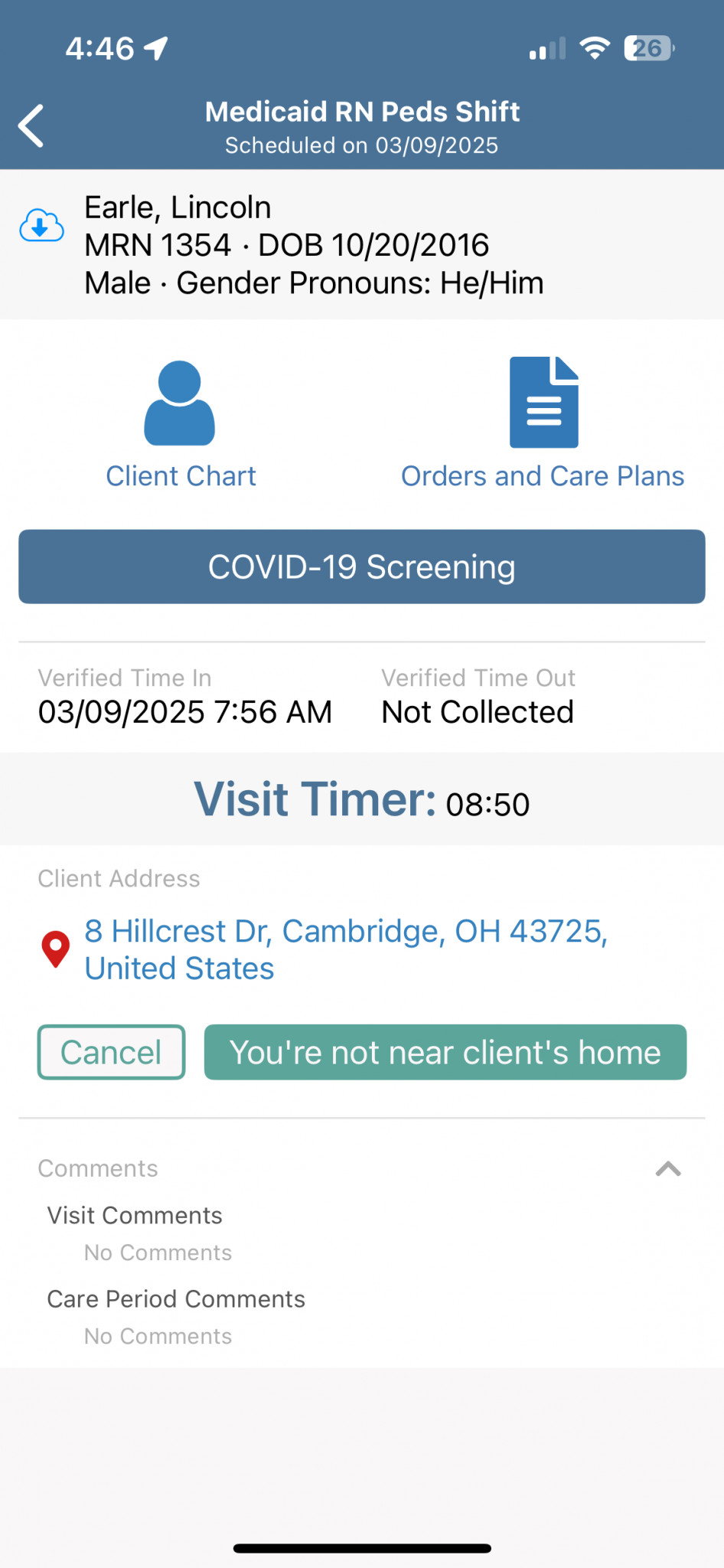Go back using the header arrow
724x1568 pixels.
[31, 126]
